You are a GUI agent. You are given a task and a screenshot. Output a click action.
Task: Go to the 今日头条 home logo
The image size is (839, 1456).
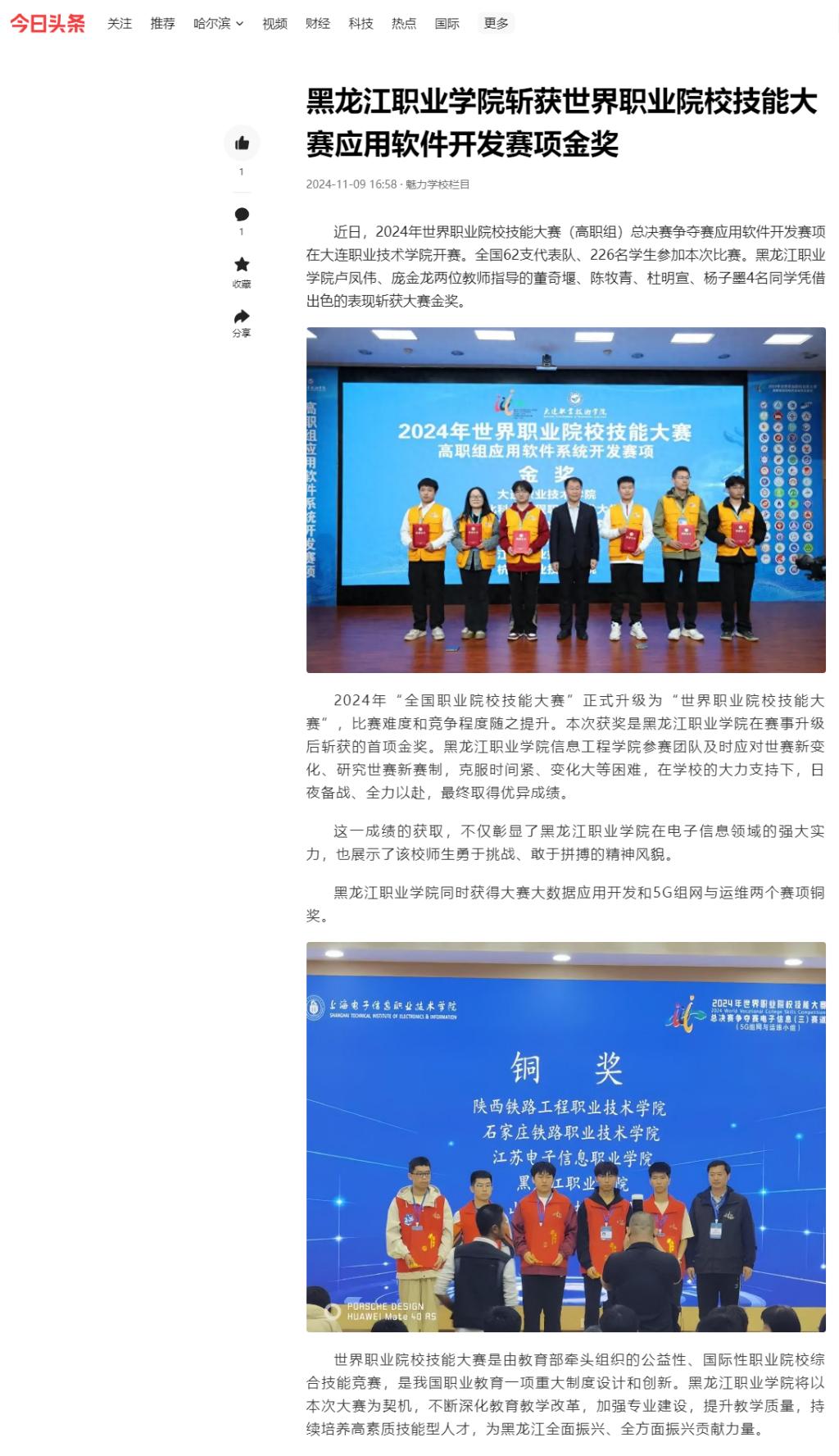pos(48,24)
